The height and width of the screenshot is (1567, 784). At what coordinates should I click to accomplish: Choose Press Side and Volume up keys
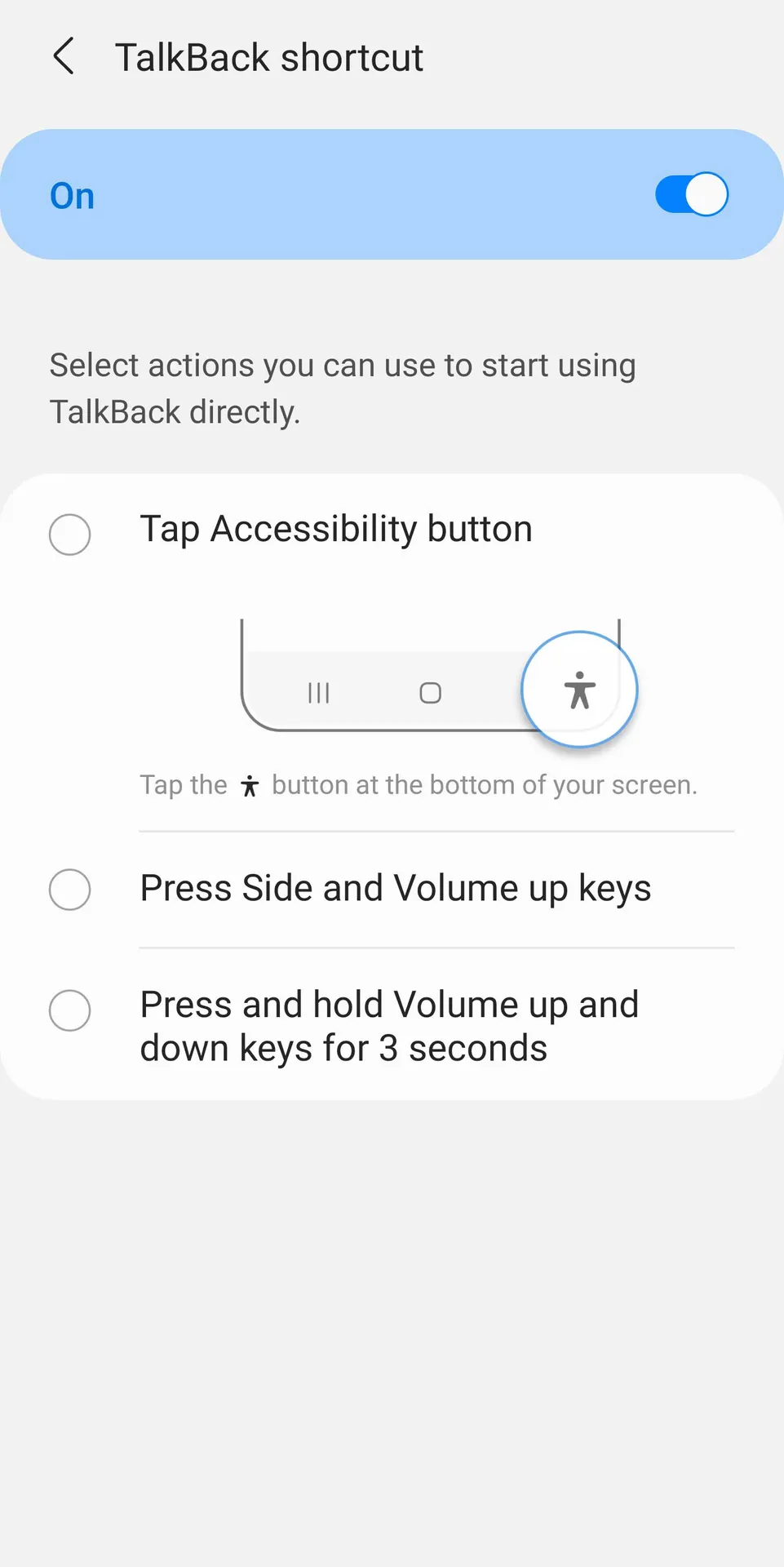[x=392, y=889]
